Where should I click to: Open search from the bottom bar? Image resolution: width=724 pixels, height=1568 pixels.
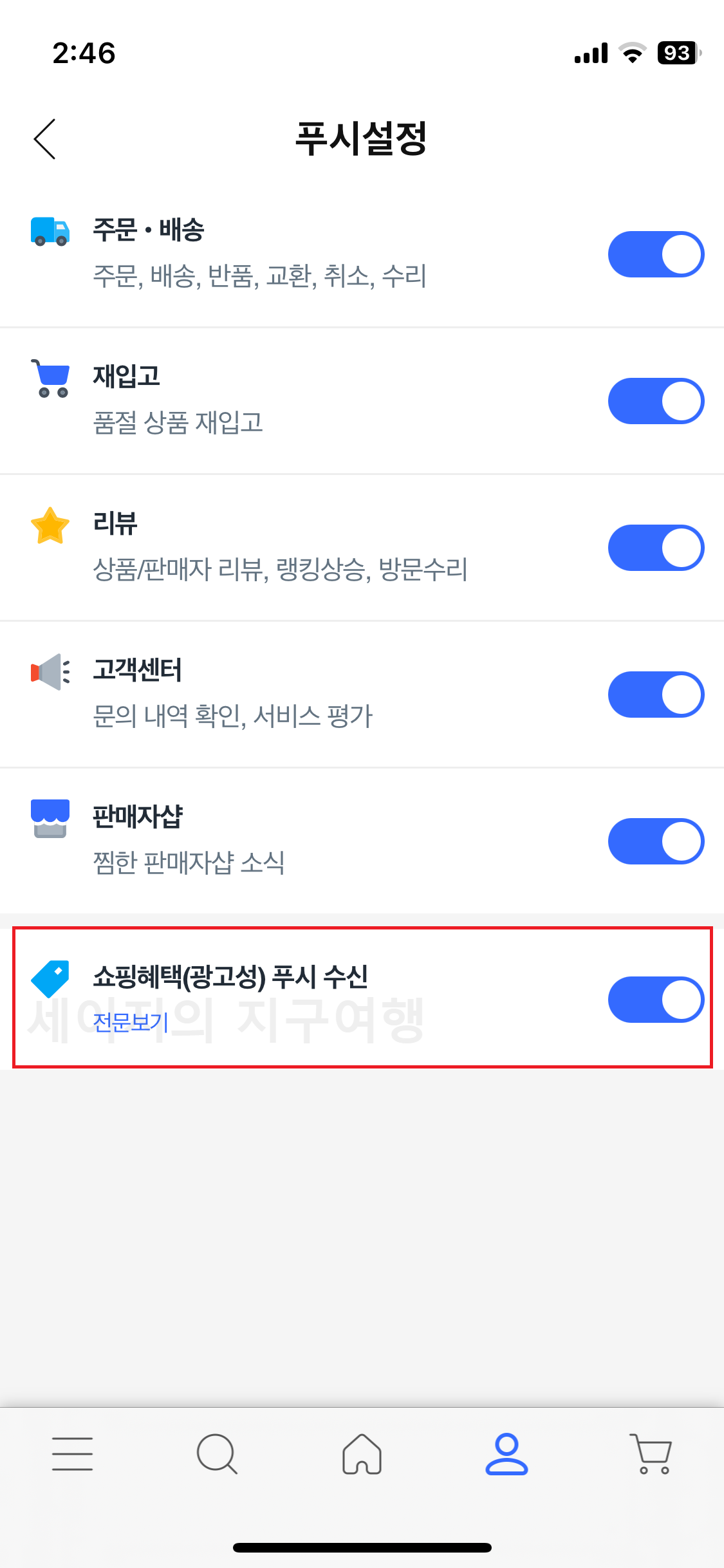pyautogui.click(x=217, y=1454)
